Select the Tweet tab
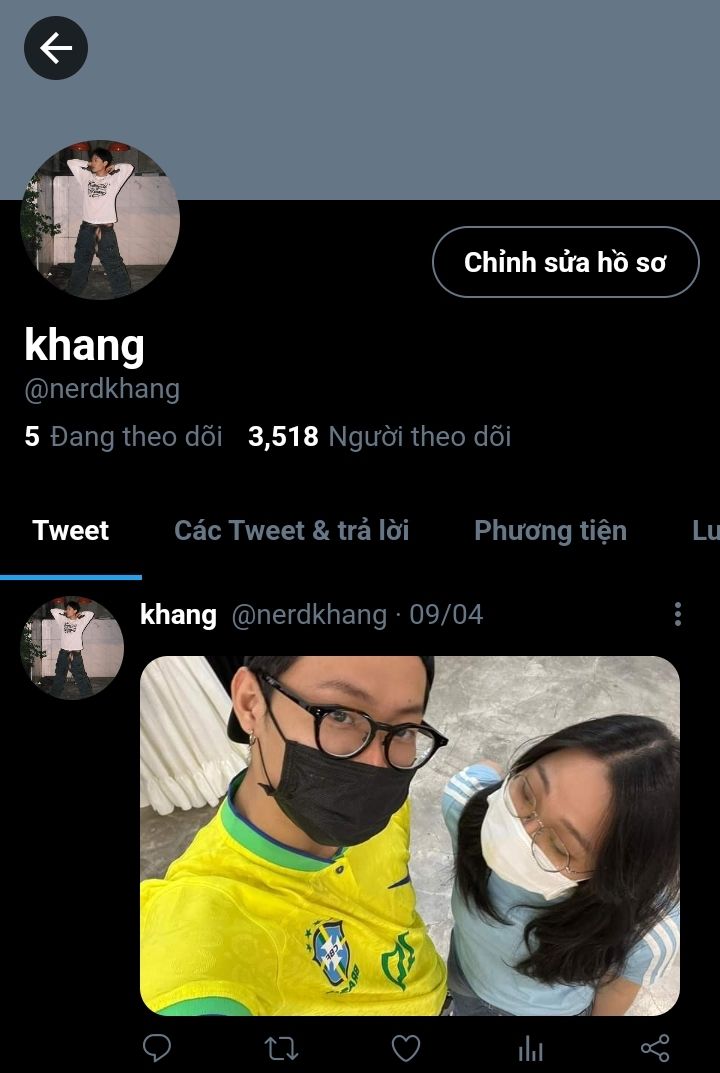Image resolution: width=720 pixels, height=1073 pixels. tap(70, 530)
